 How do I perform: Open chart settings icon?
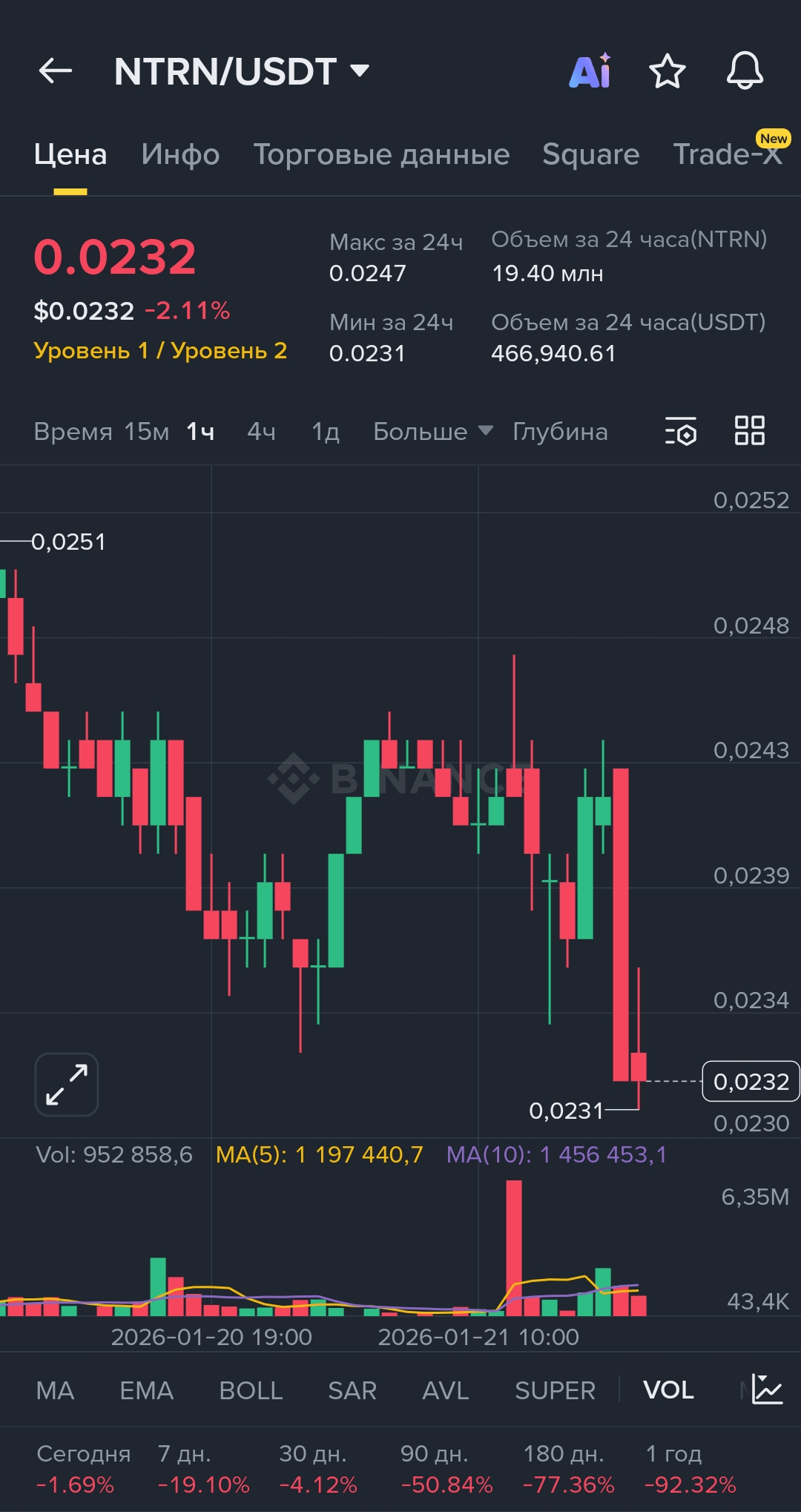point(680,431)
